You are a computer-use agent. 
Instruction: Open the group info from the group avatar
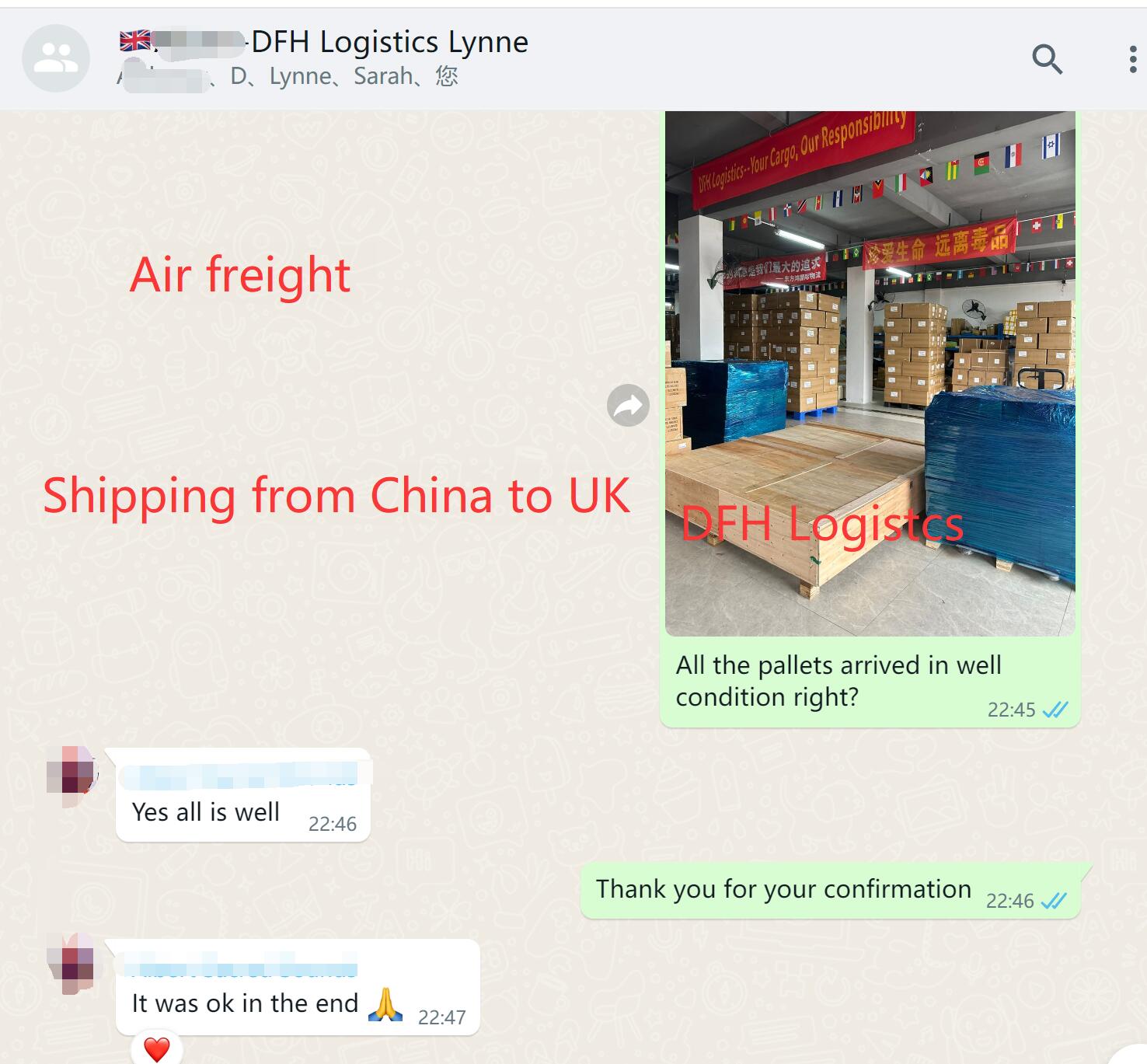coord(55,58)
